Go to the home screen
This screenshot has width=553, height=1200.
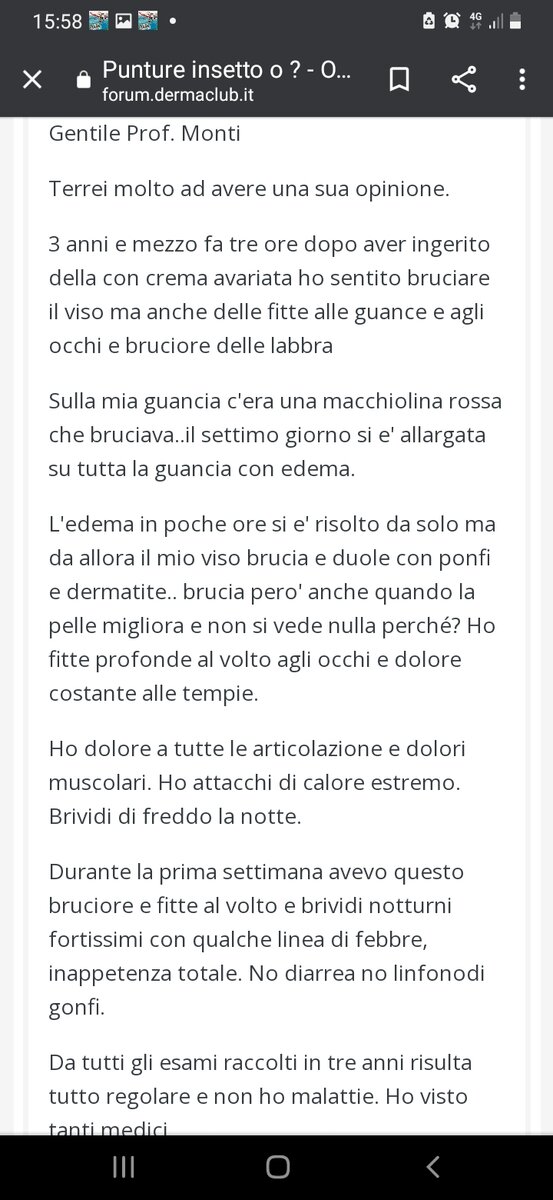click(277, 1166)
